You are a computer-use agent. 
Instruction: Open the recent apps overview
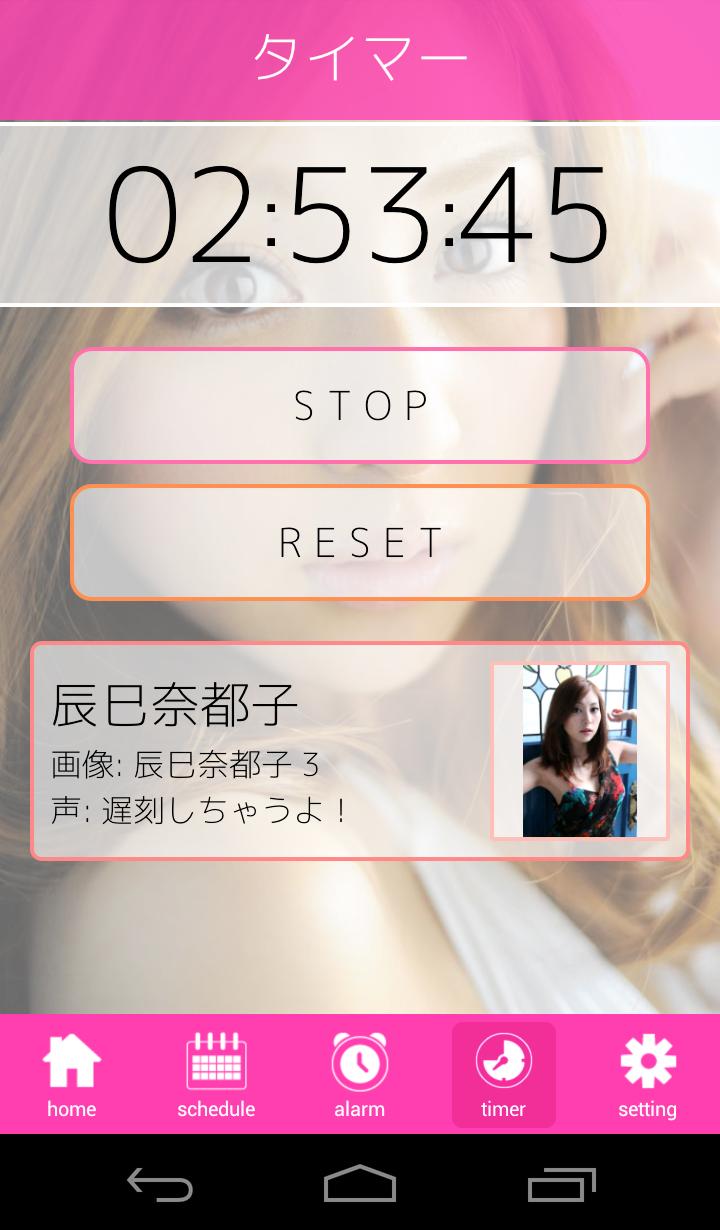tap(561, 1186)
